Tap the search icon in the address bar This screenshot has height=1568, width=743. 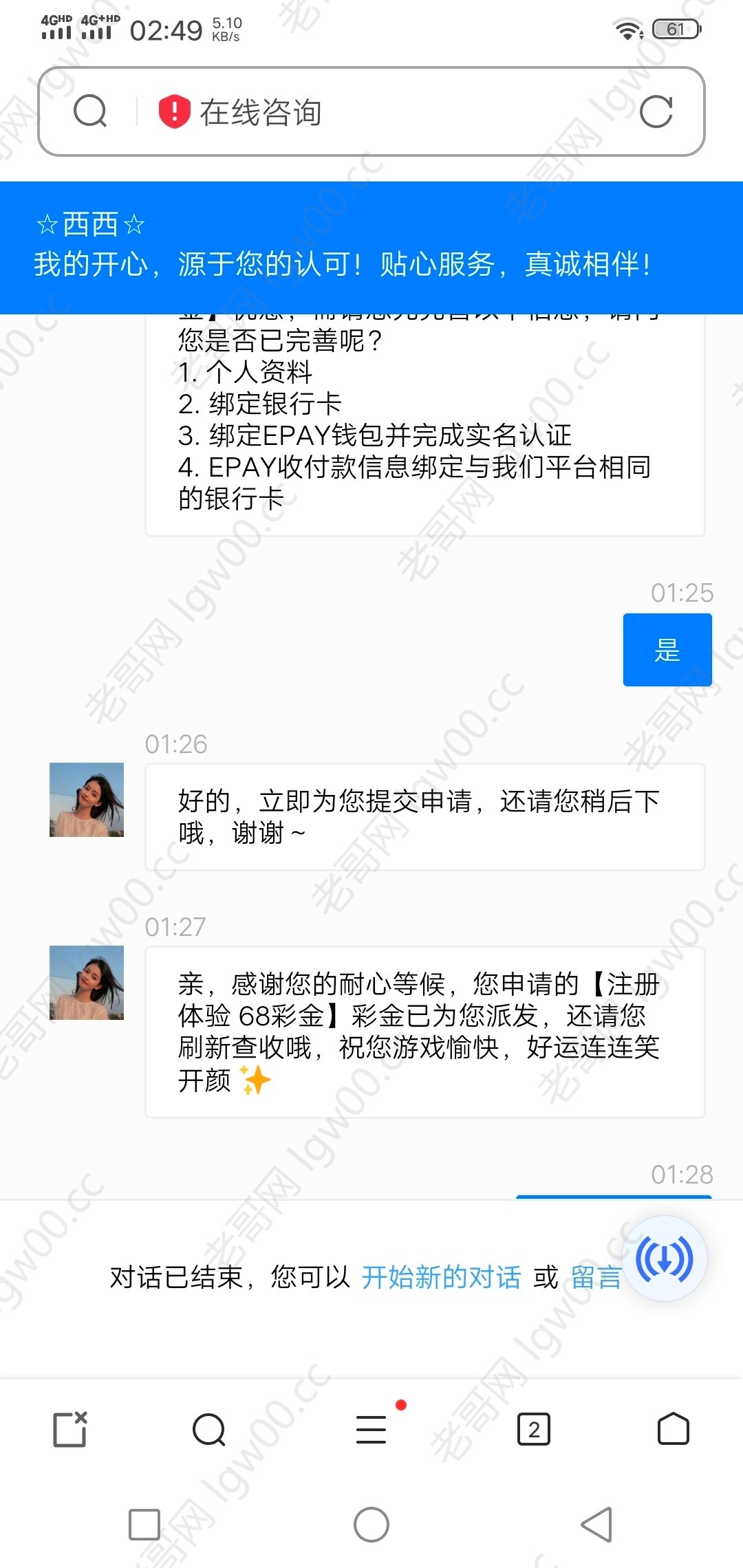pyautogui.click(x=90, y=111)
